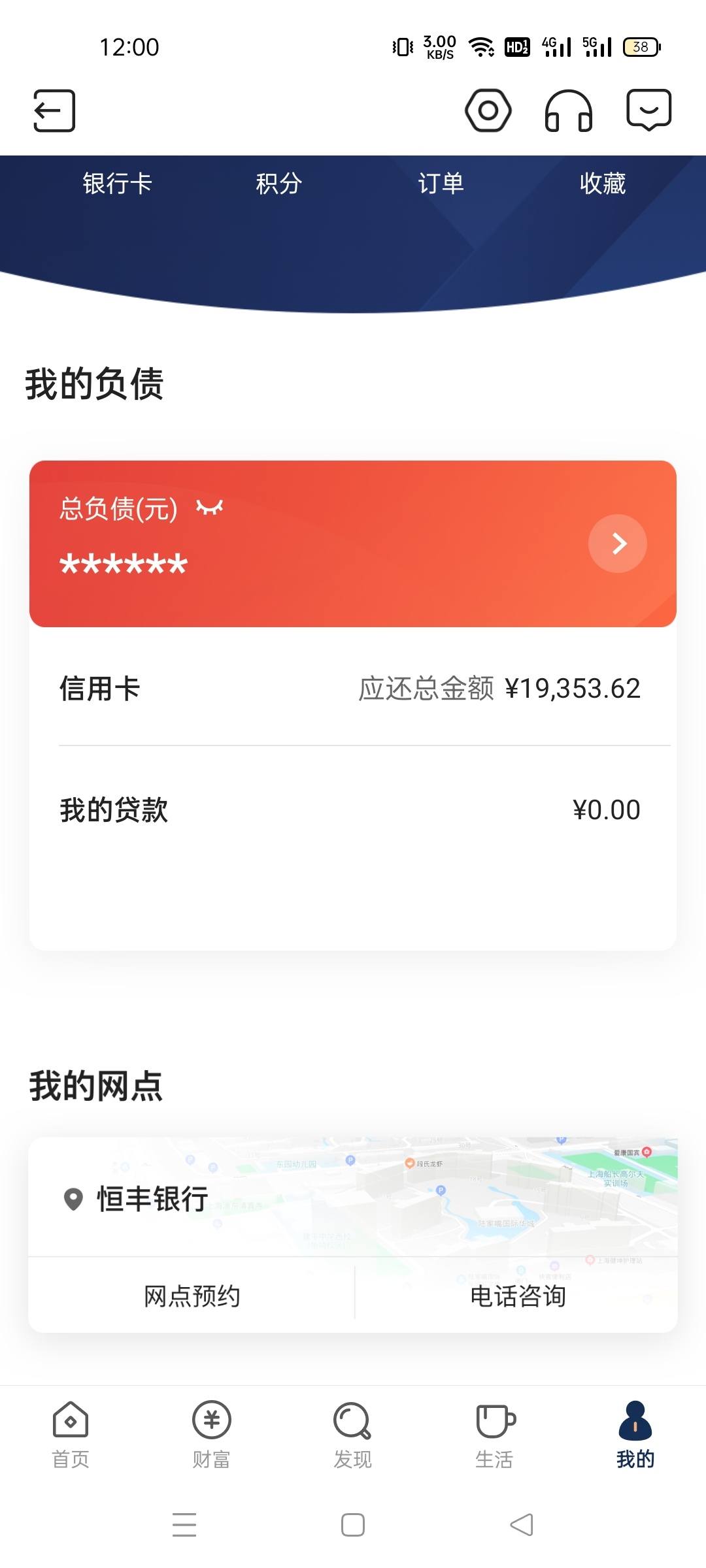Contact customer service via headset icon
This screenshot has height=1568, width=706.
tap(569, 110)
